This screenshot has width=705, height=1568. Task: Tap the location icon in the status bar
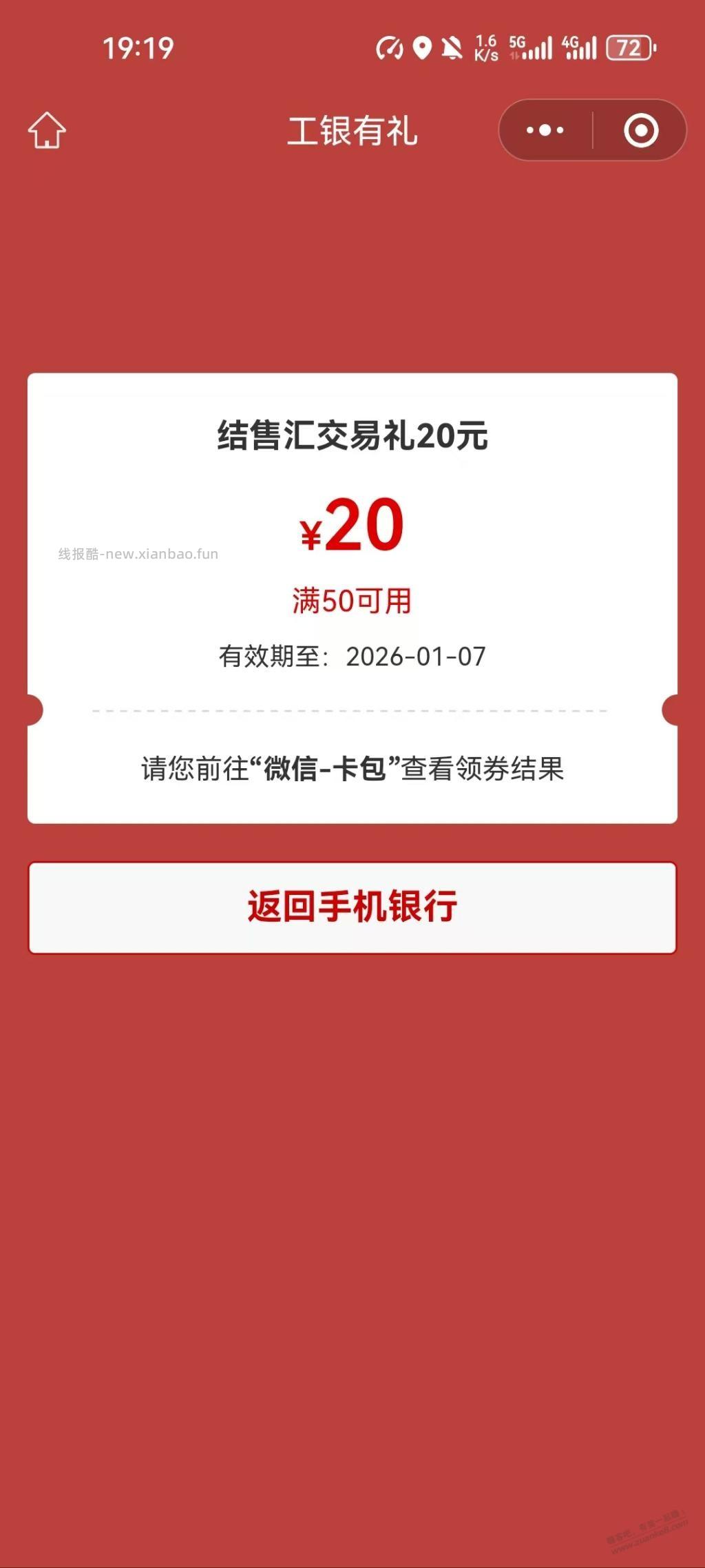(422, 47)
